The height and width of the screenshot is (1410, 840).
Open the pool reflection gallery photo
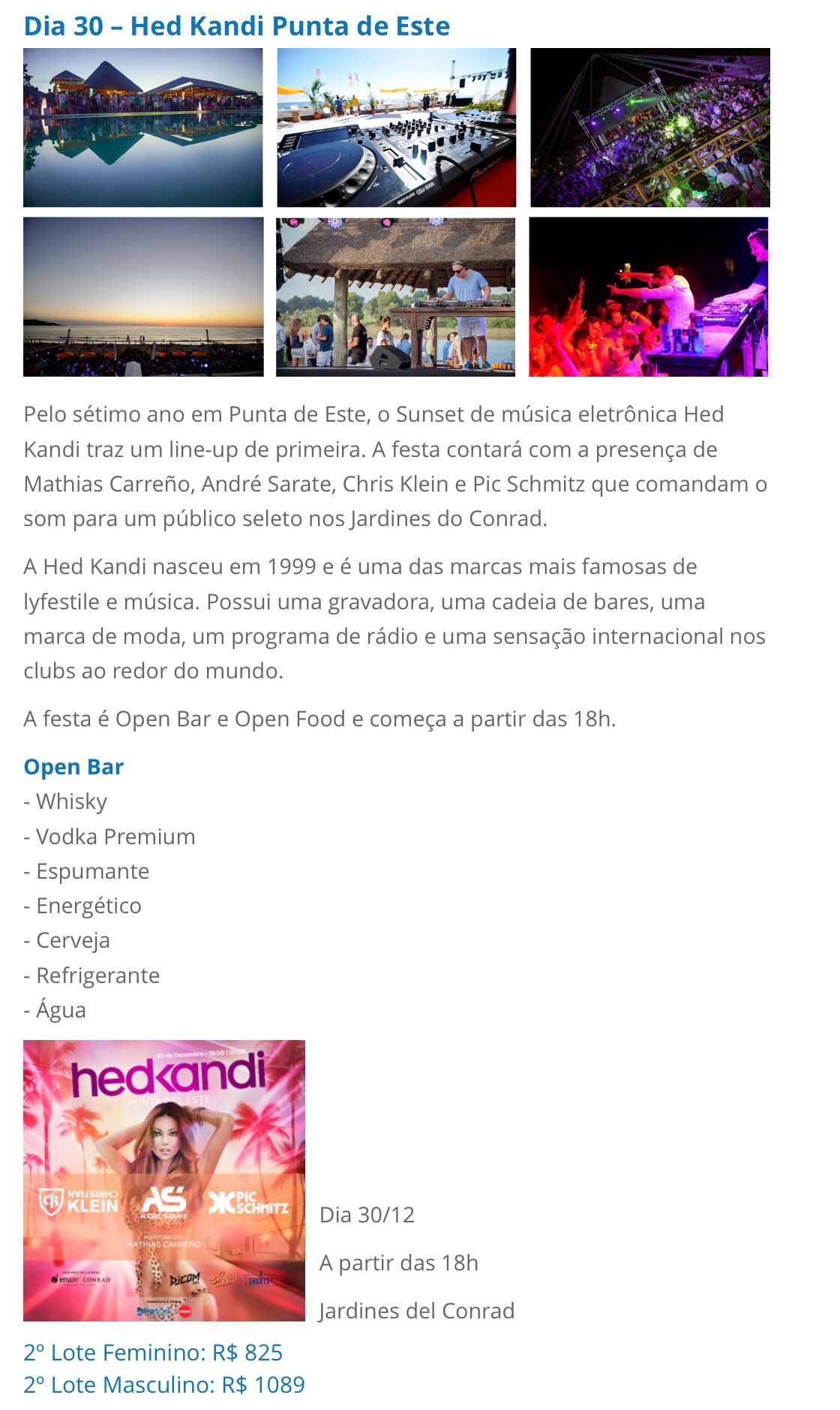(142, 128)
